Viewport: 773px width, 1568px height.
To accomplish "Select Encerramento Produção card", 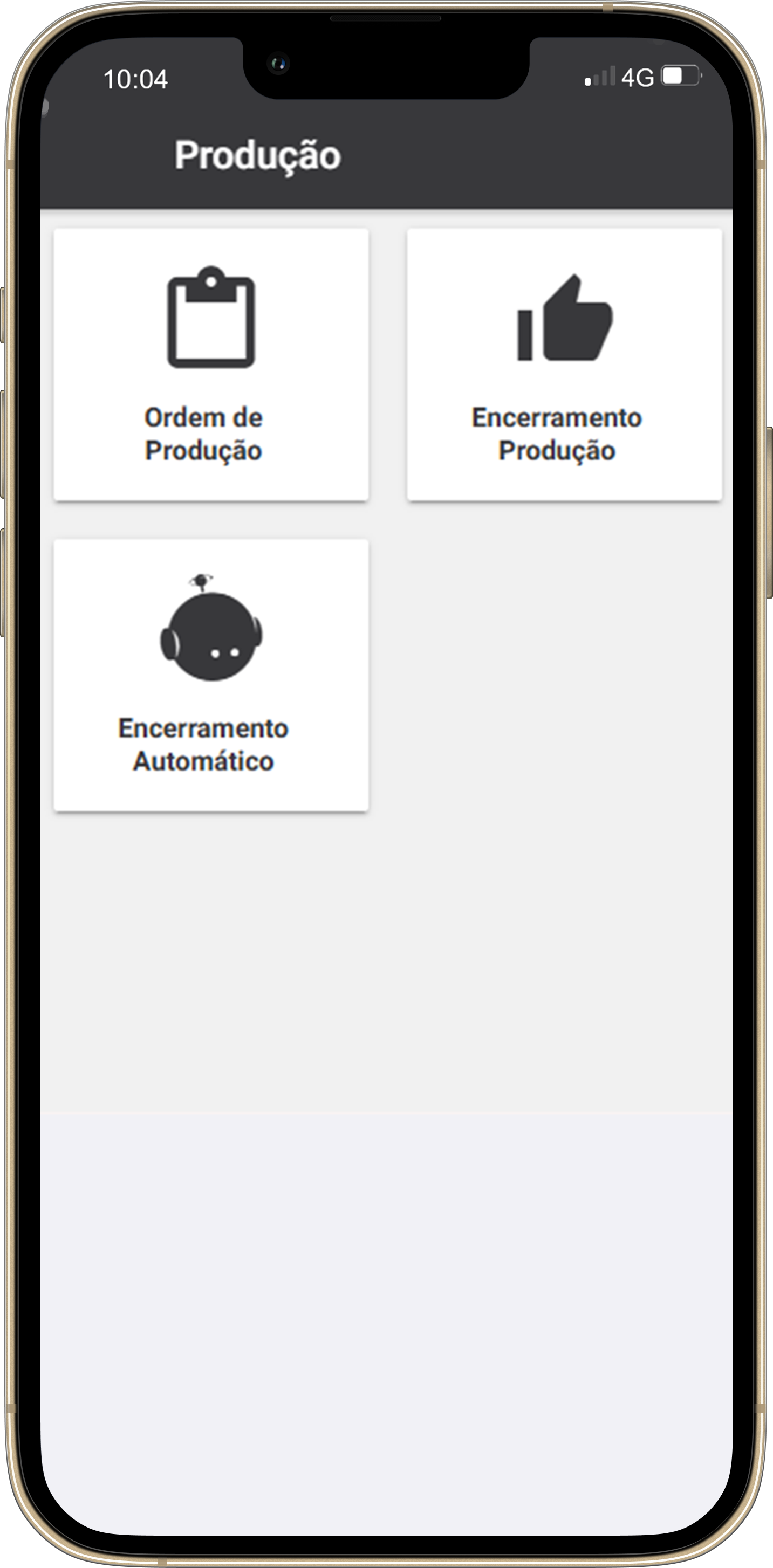I will coord(564,365).
